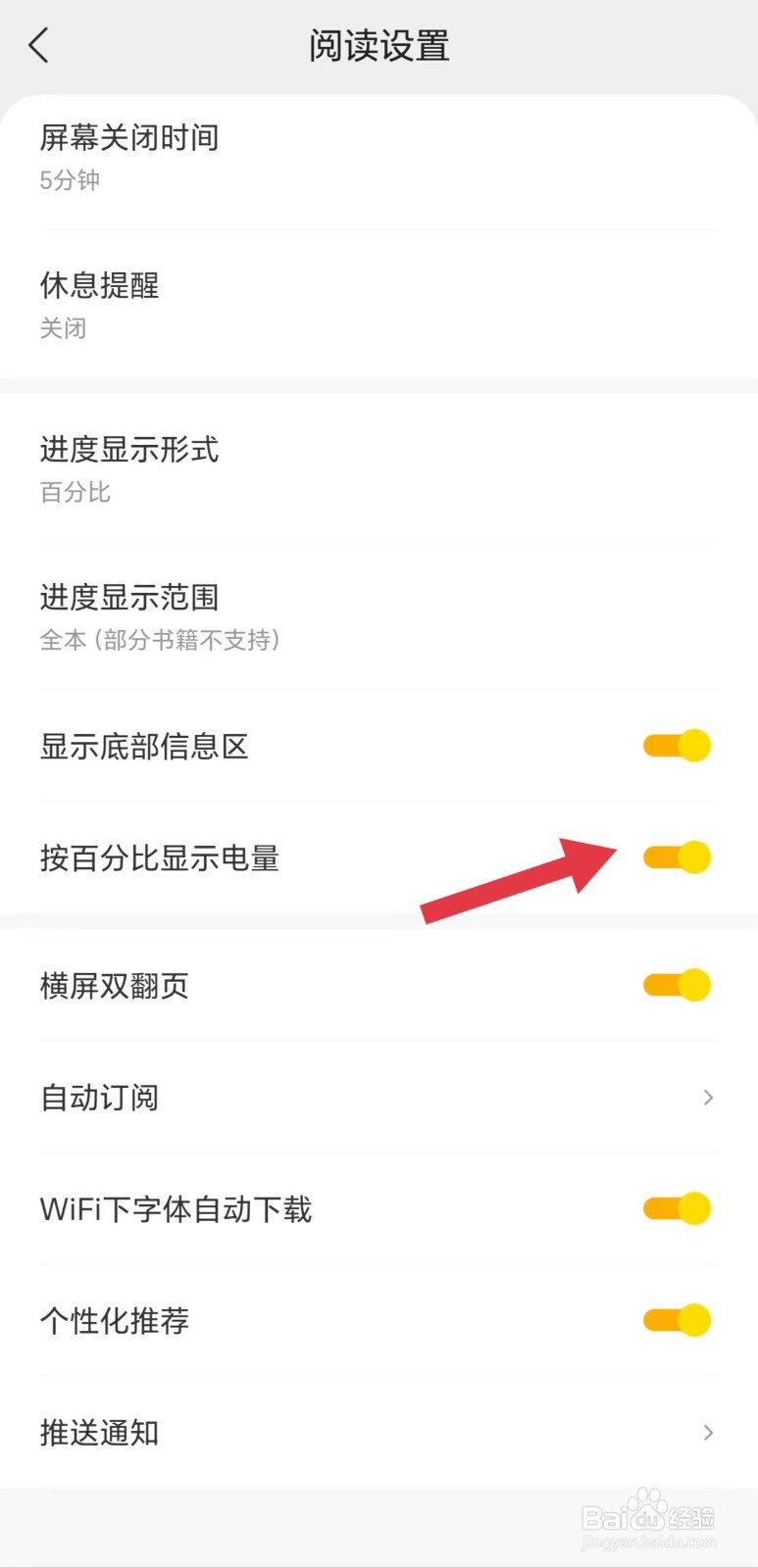Image resolution: width=758 pixels, height=1568 pixels.
Task: Disable 按百分比显示电量 switch
Action: point(677,857)
